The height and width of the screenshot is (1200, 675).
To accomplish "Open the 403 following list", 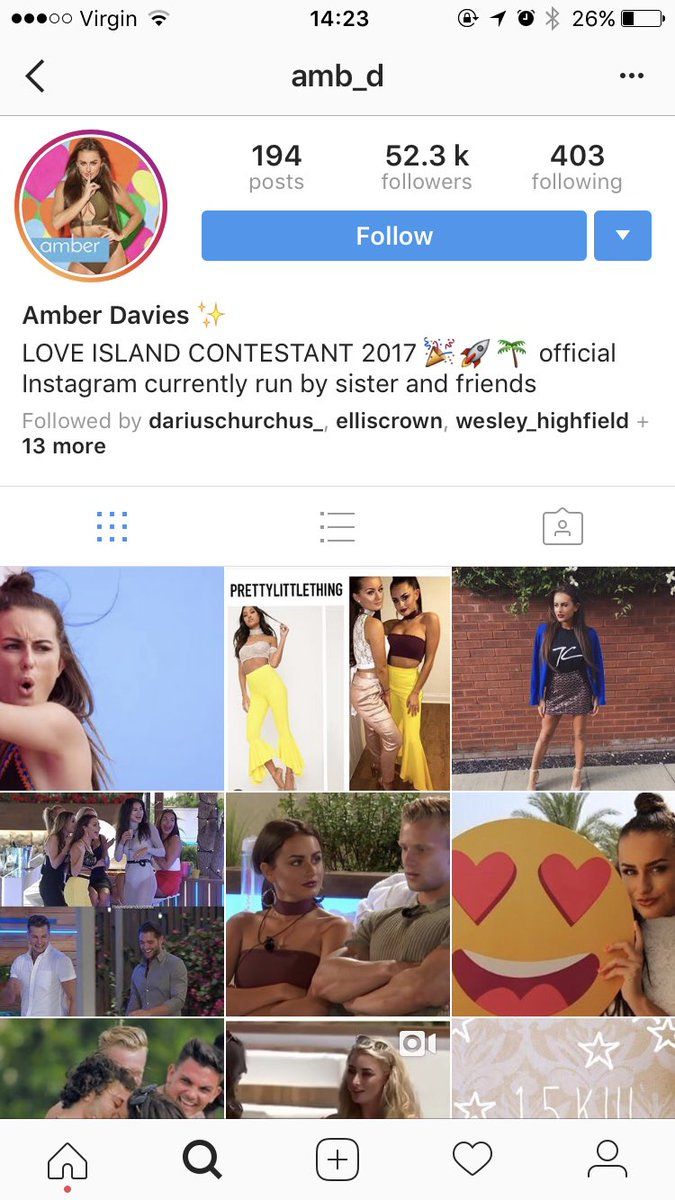I will [x=576, y=167].
